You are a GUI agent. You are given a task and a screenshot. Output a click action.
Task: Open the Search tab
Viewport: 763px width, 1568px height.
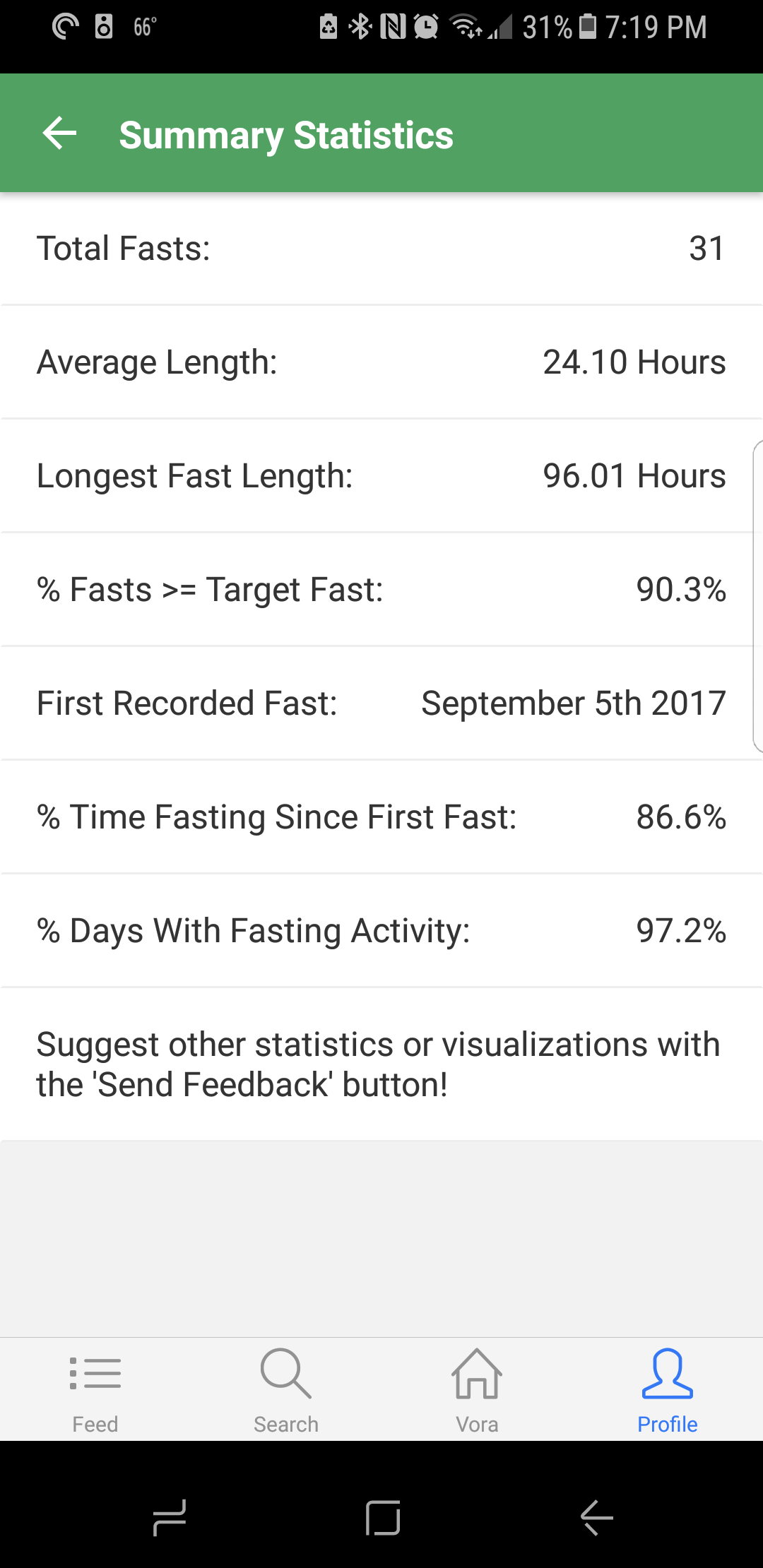pyautogui.click(x=286, y=1389)
